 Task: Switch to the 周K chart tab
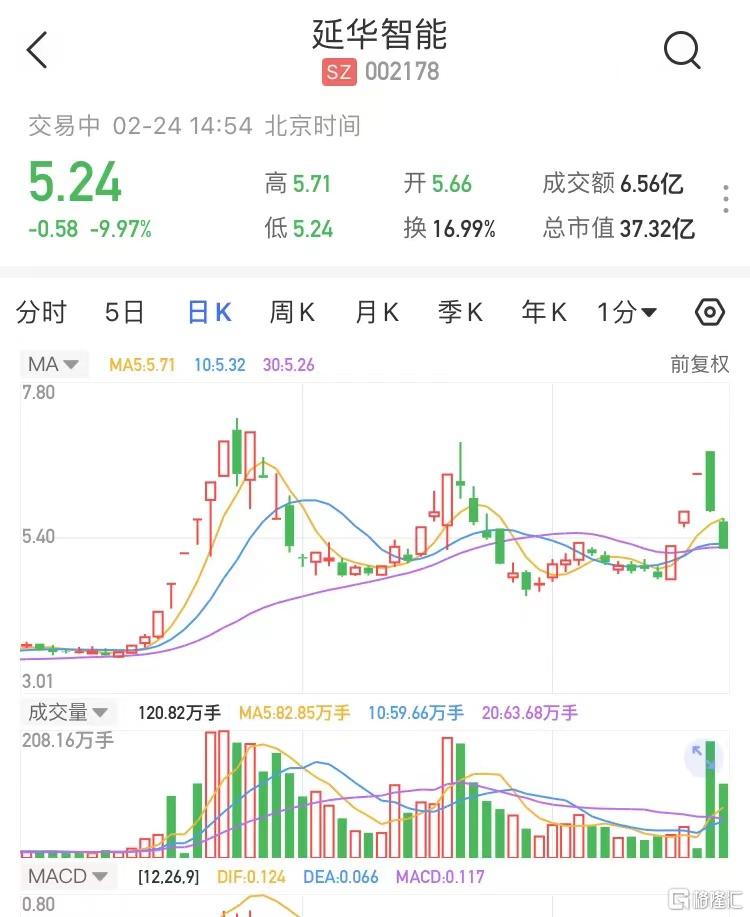pos(292,312)
